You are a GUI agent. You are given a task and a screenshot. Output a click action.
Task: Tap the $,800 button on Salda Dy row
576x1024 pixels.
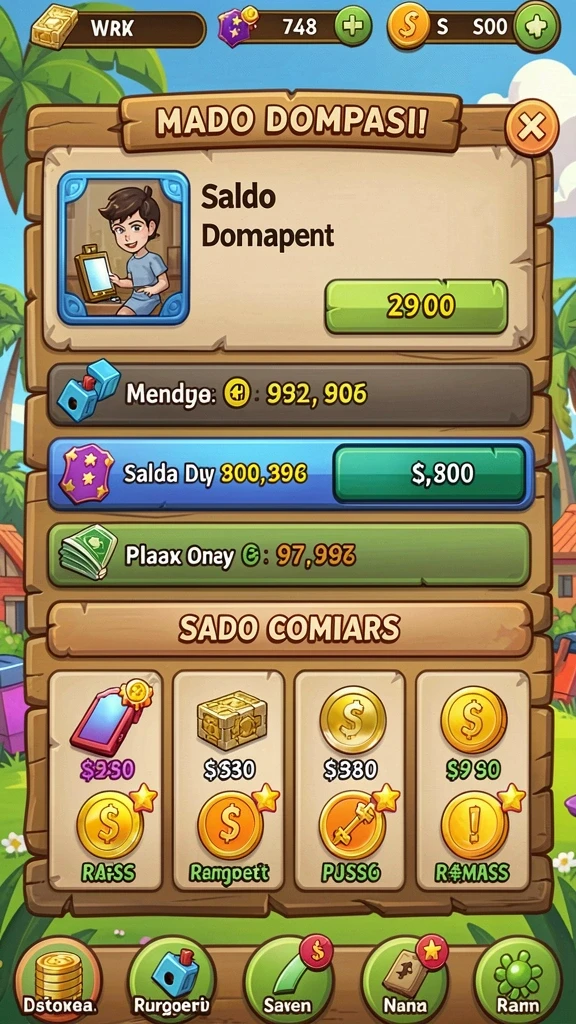click(x=430, y=473)
